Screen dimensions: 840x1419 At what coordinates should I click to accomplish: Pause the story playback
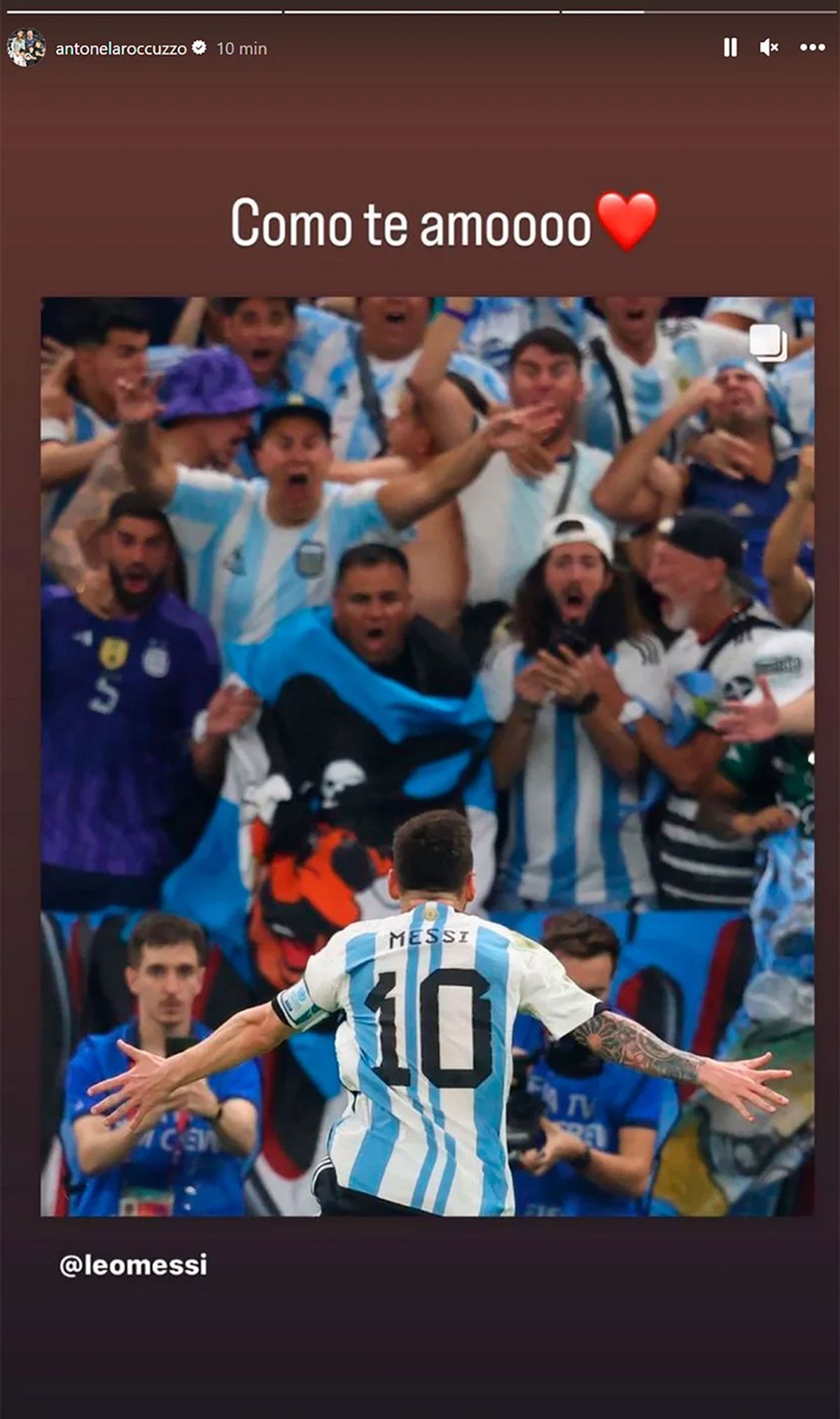click(730, 48)
